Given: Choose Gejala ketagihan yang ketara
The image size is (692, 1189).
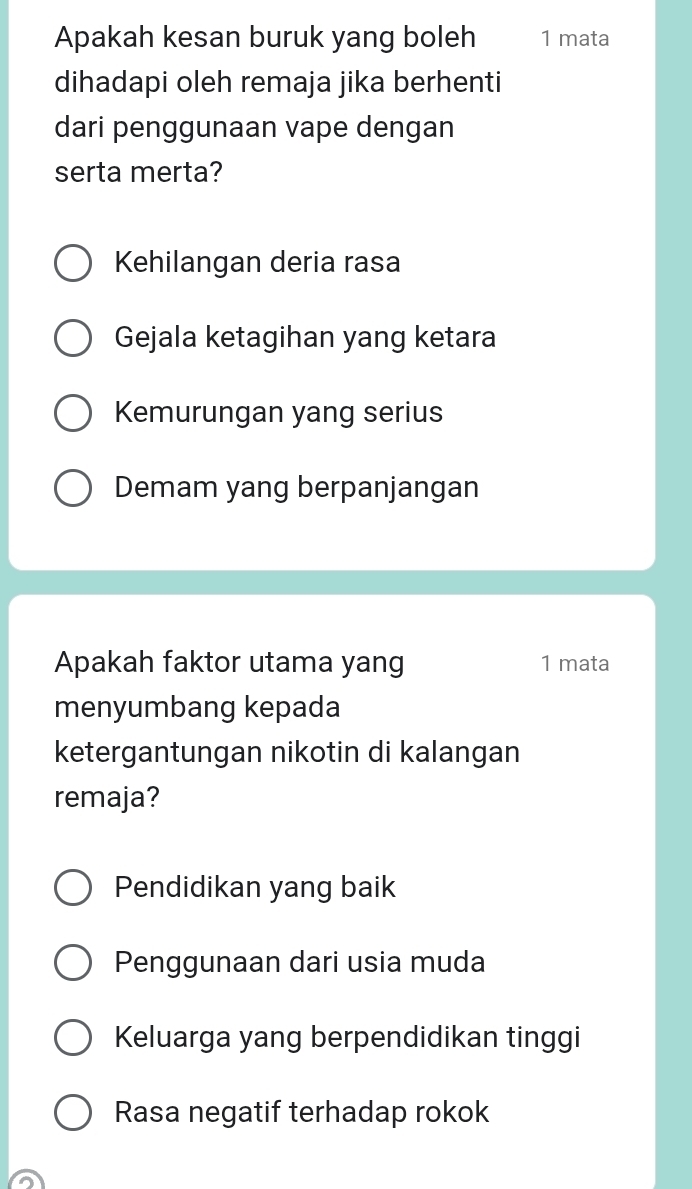Looking at the screenshot, I should click(x=73, y=339).
